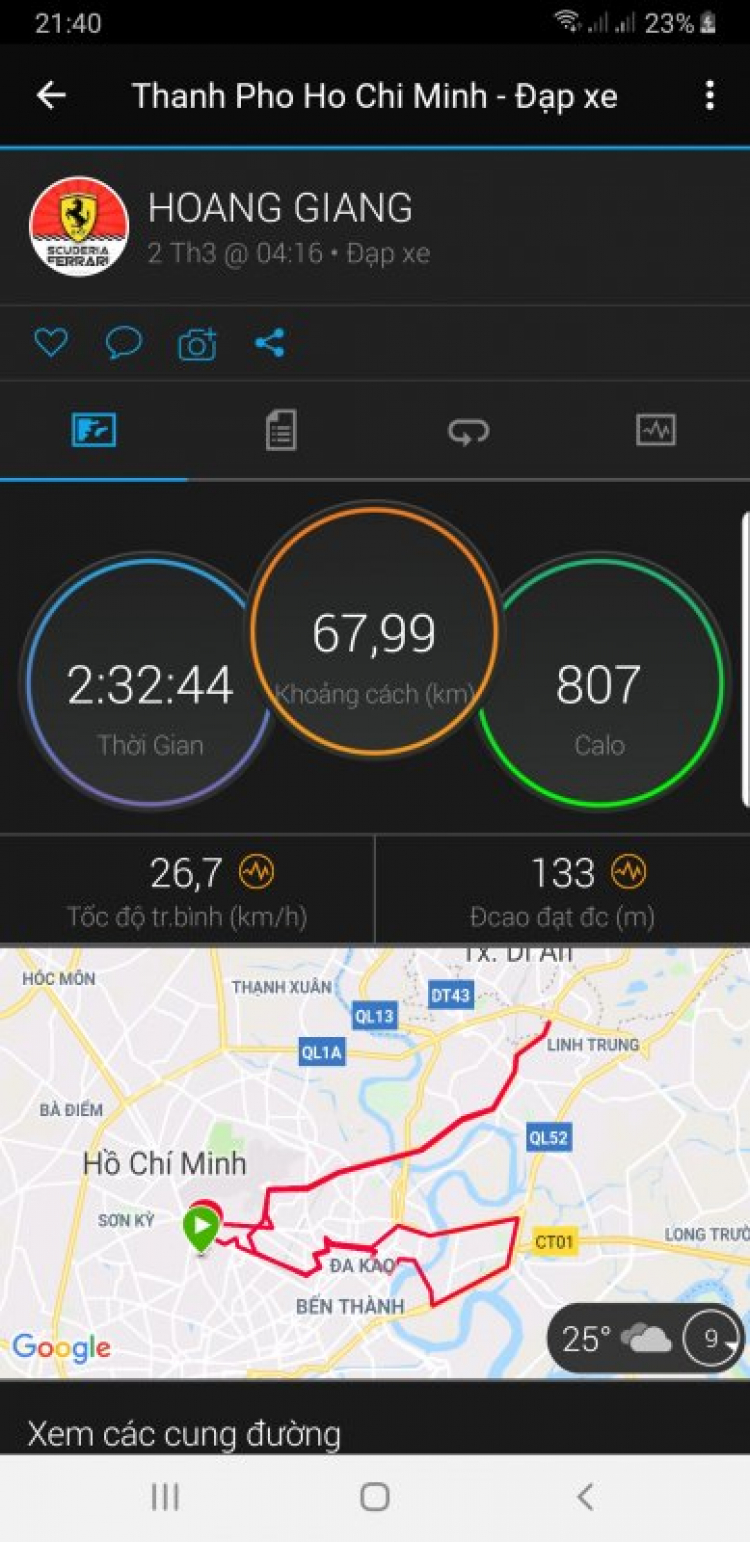Switch to the charts tab

pyautogui.click(x=656, y=431)
